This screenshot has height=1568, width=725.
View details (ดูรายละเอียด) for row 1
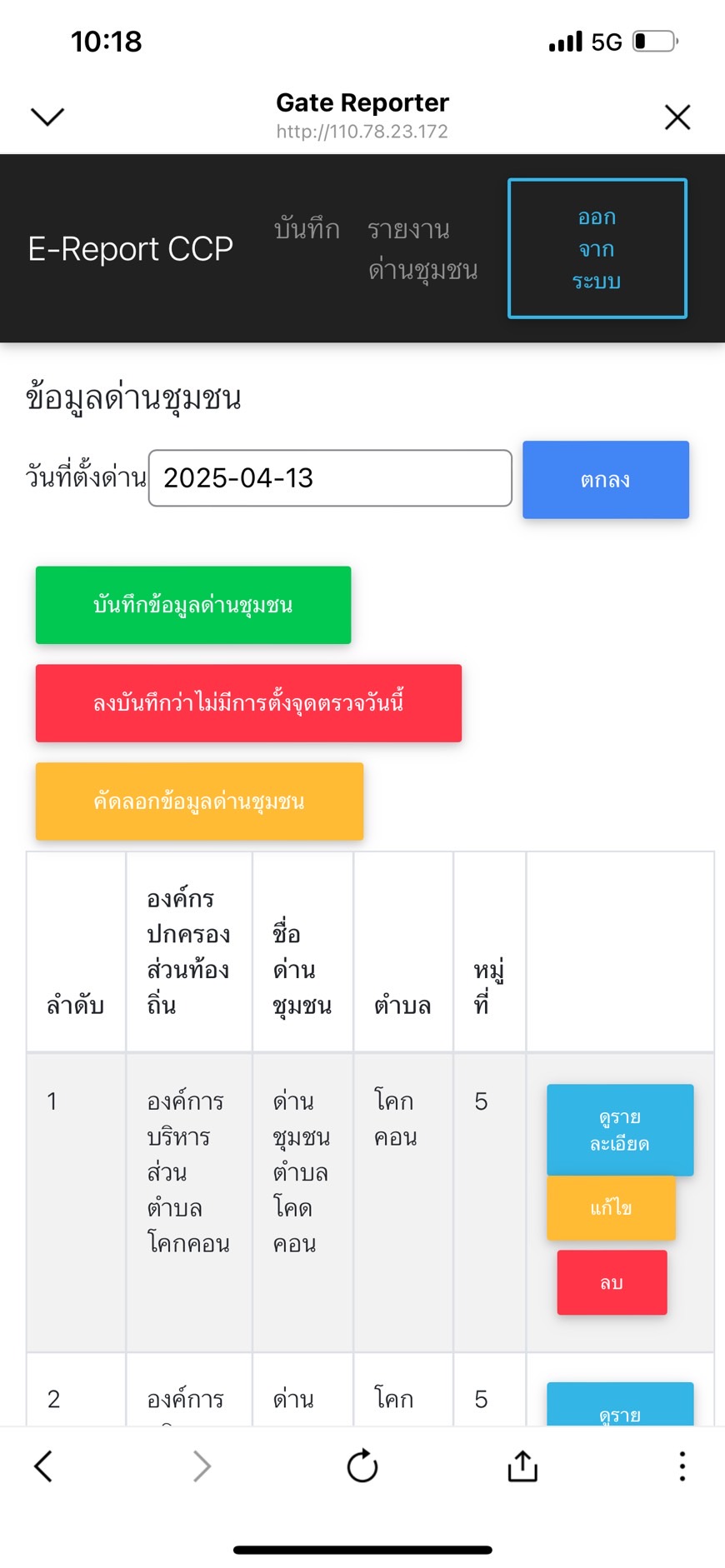click(x=620, y=1130)
